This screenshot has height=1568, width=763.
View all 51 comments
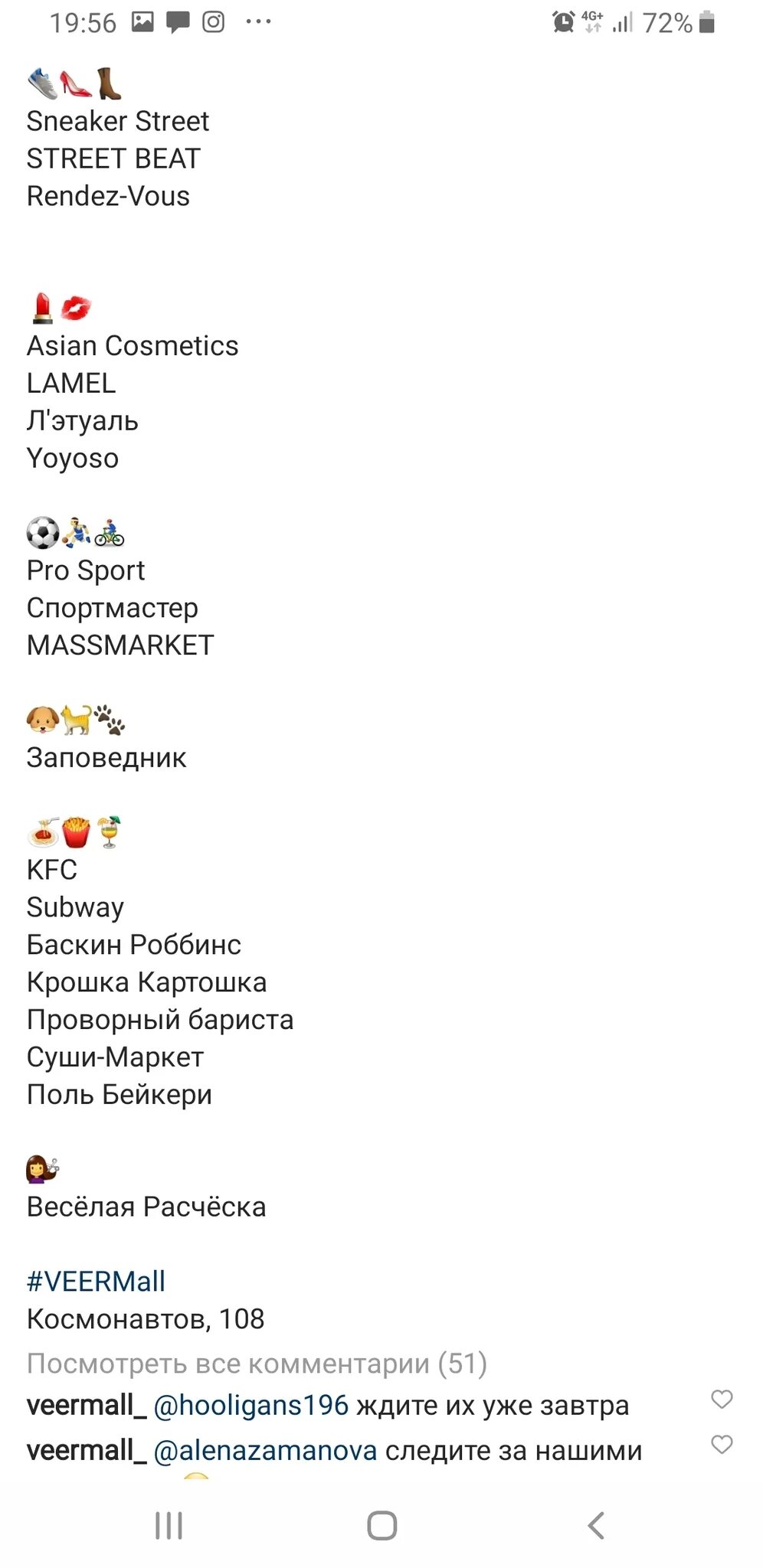(x=257, y=1363)
